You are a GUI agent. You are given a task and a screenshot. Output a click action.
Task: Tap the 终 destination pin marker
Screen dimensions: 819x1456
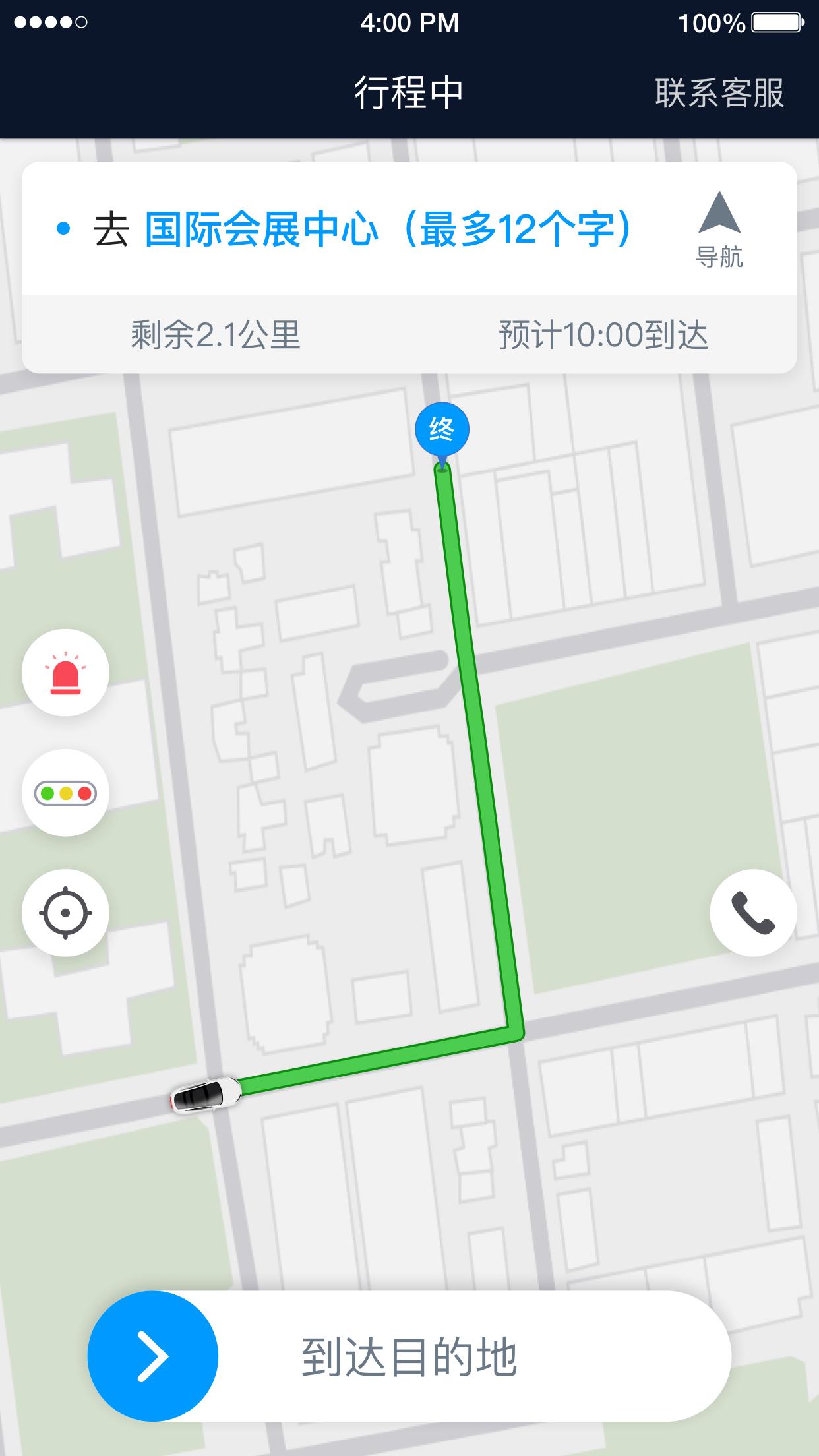click(x=442, y=429)
